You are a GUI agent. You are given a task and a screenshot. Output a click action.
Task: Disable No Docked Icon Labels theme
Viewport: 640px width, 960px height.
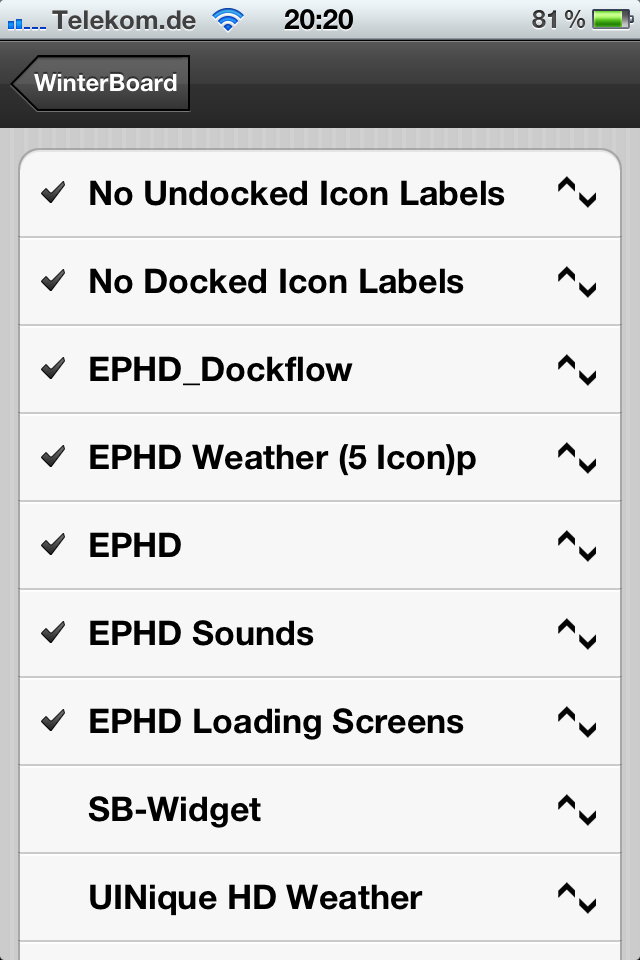[x=276, y=282]
